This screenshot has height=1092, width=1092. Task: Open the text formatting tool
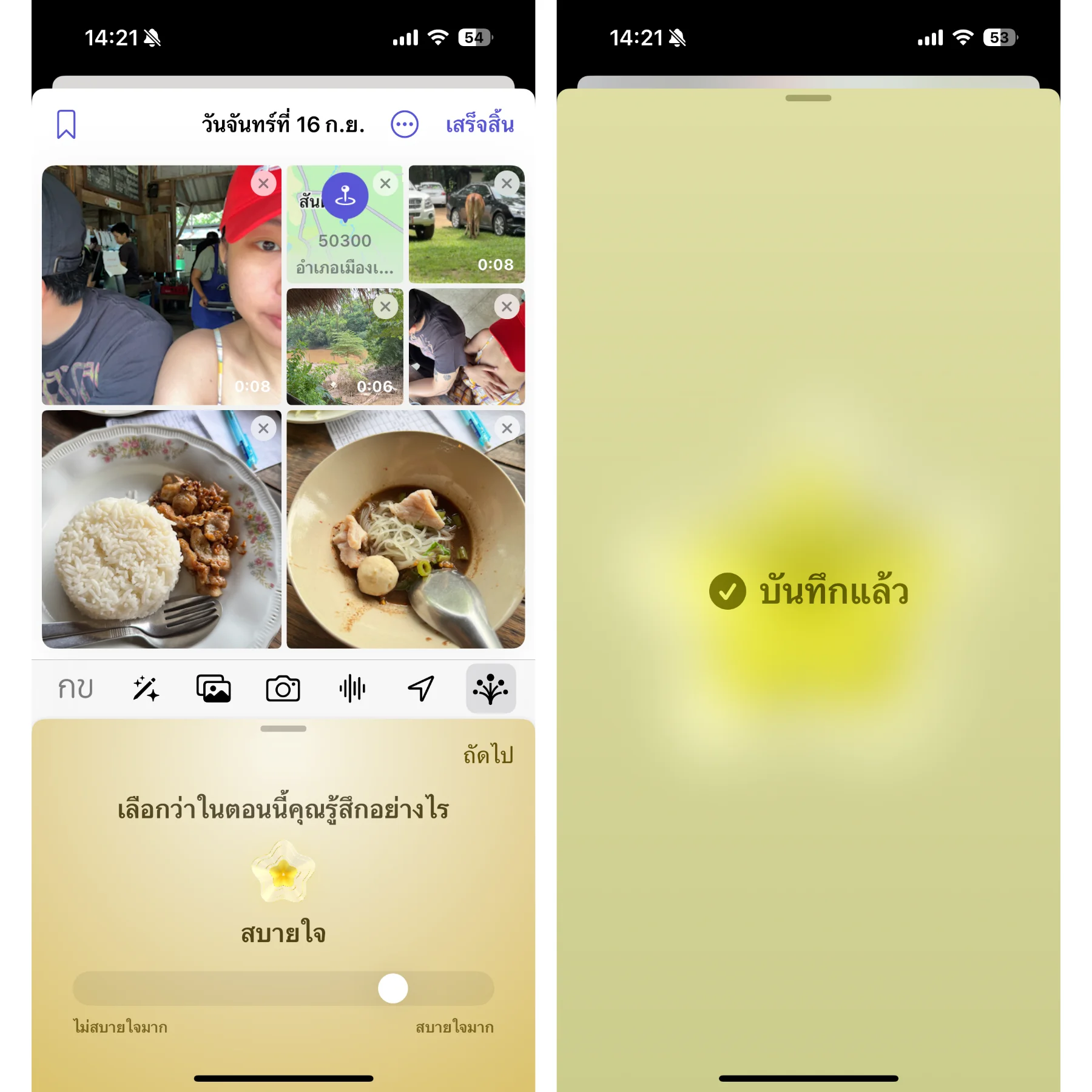pyautogui.click(x=75, y=689)
